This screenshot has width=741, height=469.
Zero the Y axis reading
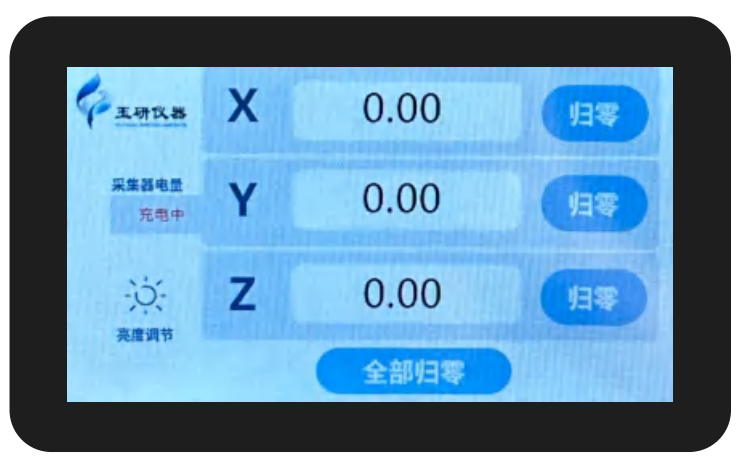[x=594, y=205]
